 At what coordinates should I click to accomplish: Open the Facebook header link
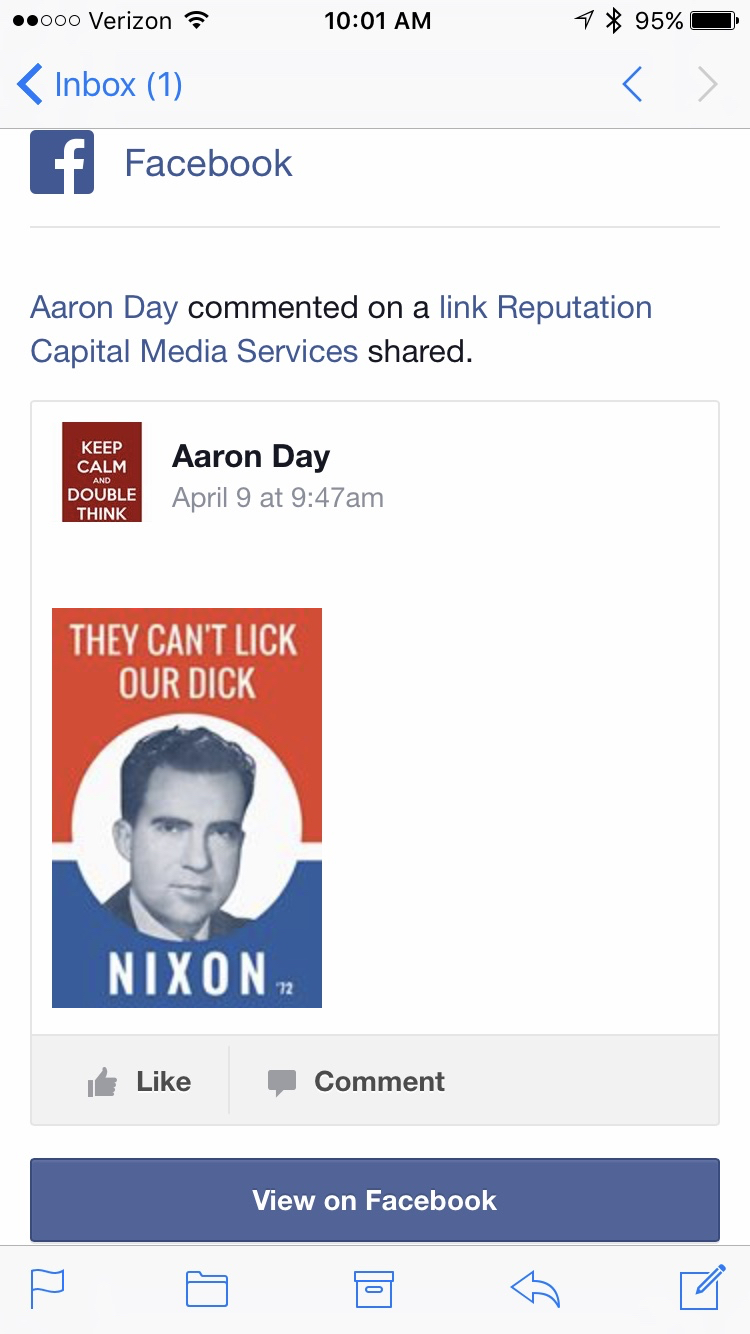[208, 163]
